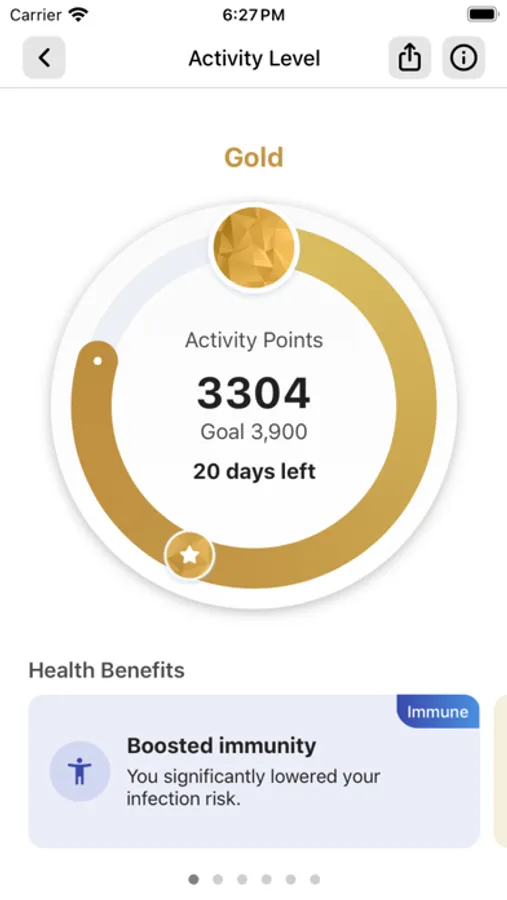Screen dimensions: 507x900
Task: Open the Boosted immunity card
Action: point(254,771)
